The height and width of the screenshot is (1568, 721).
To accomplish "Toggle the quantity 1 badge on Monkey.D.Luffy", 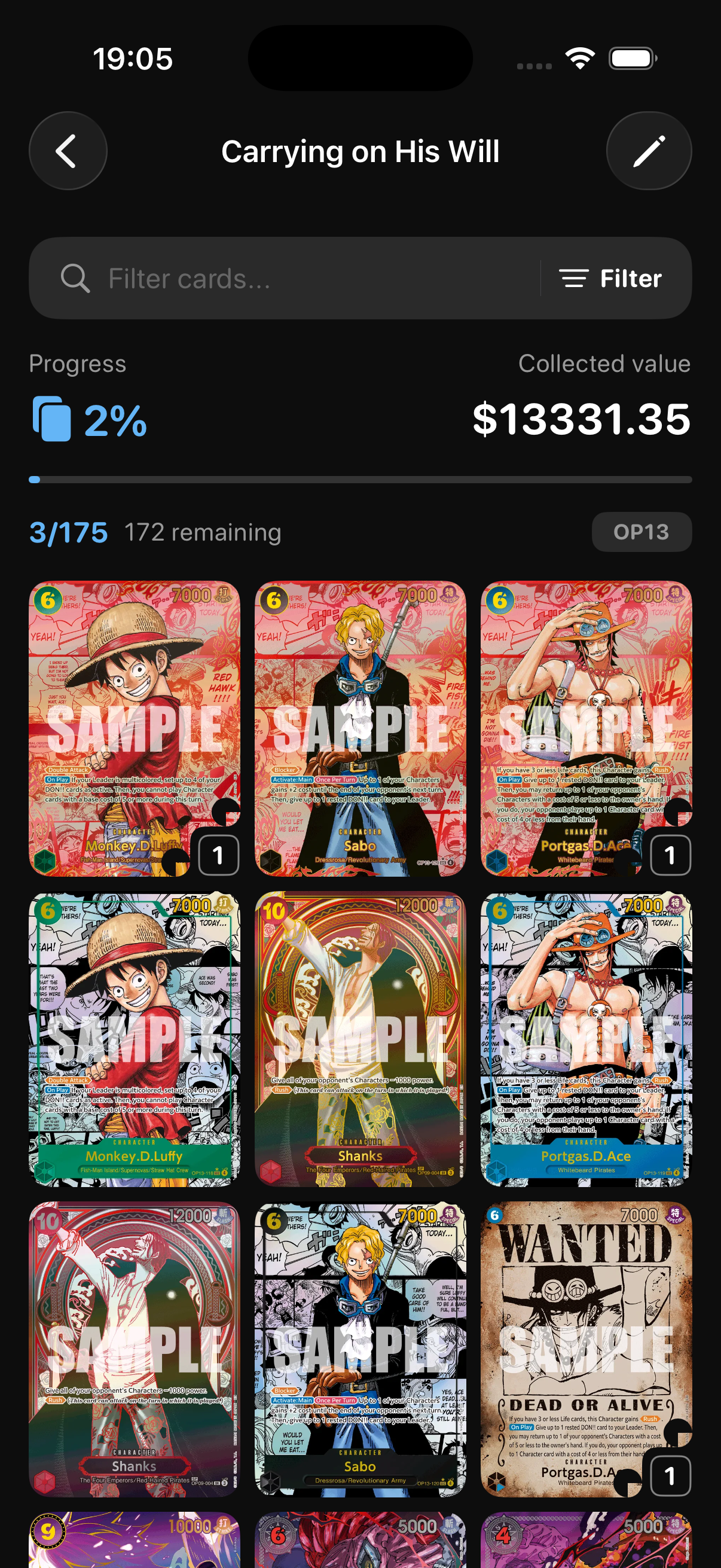I will [x=218, y=855].
